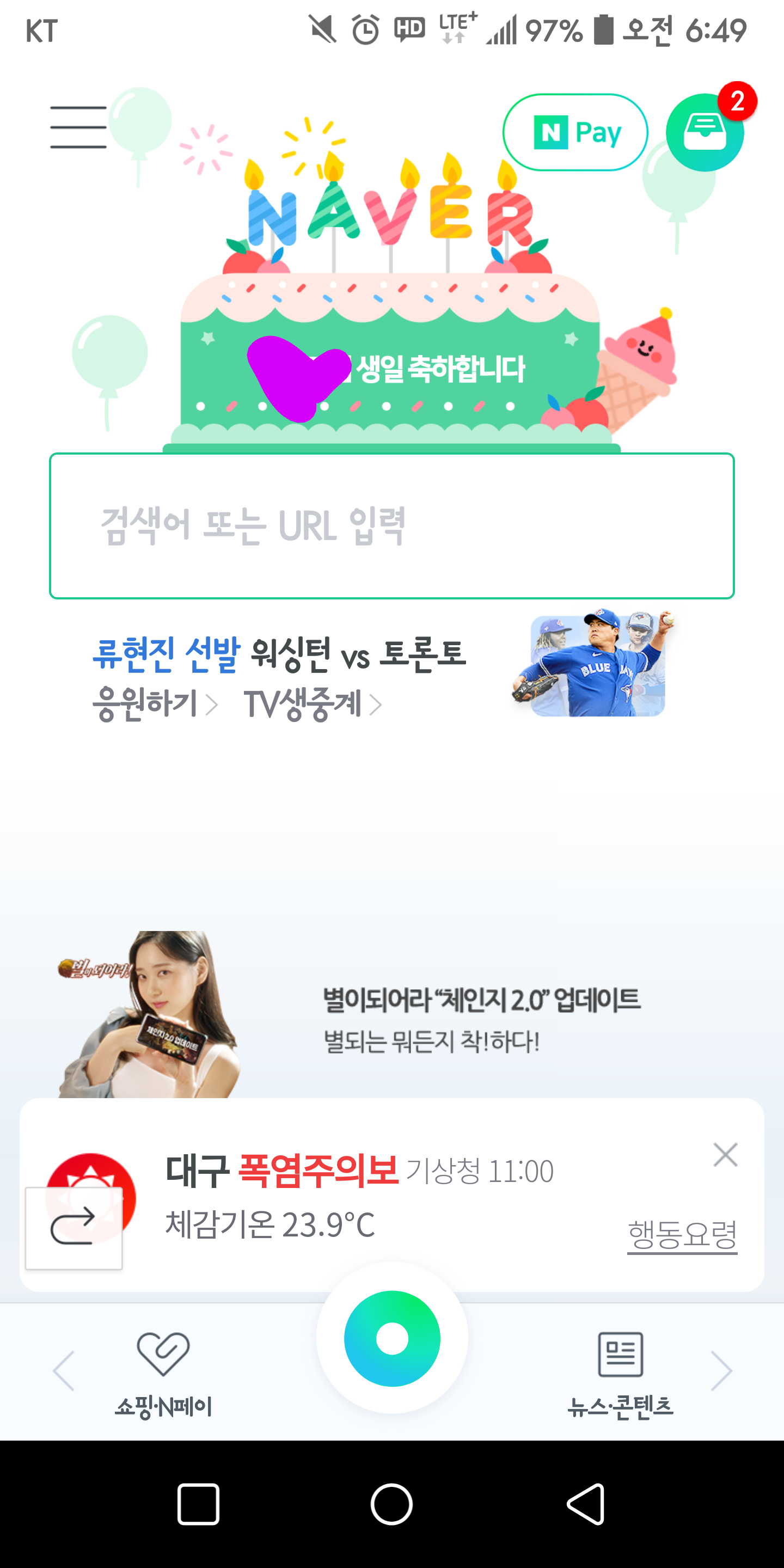Tap the system home button
This screenshot has height=1568, width=784.
point(391,1504)
